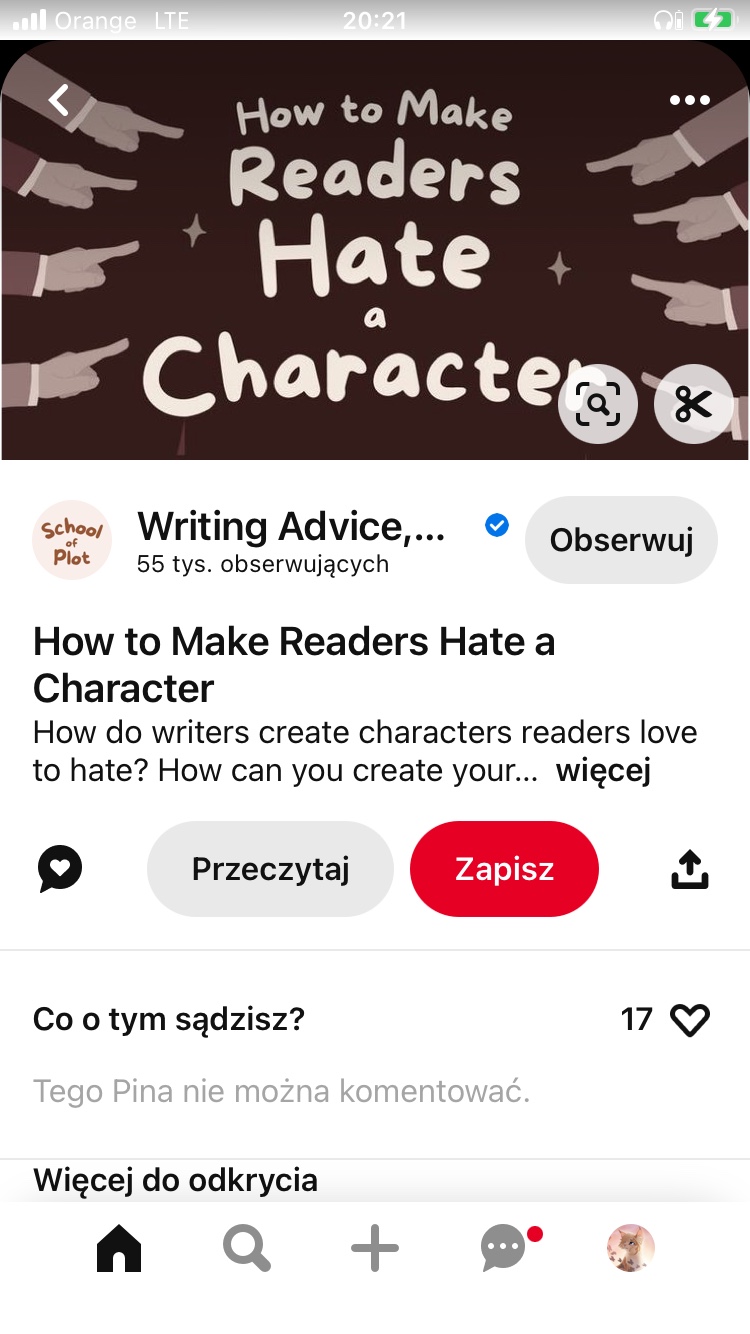Follow the creator with Obserwuj
The height and width of the screenshot is (1334, 750).
click(621, 540)
